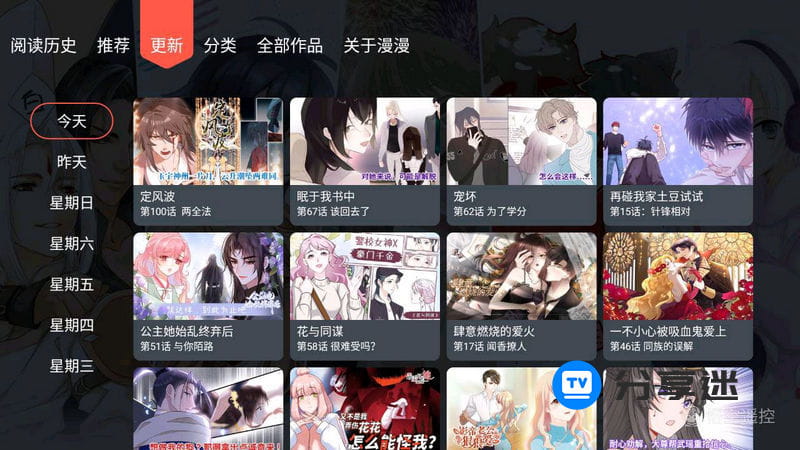This screenshot has width=800, height=450.
Task: Switch to the 推荐 tab
Action: click(113, 45)
